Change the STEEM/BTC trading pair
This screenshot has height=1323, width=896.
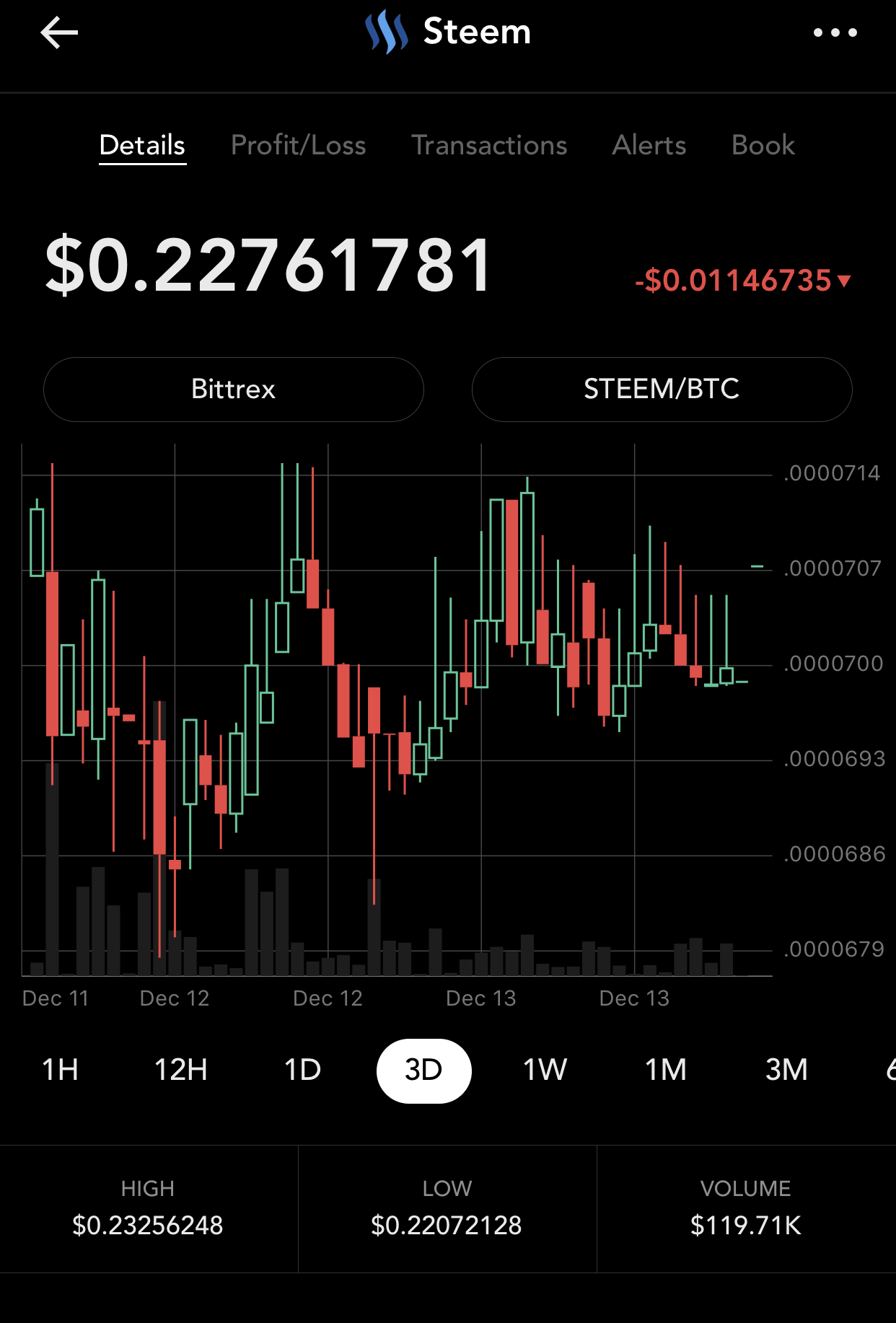662,390
